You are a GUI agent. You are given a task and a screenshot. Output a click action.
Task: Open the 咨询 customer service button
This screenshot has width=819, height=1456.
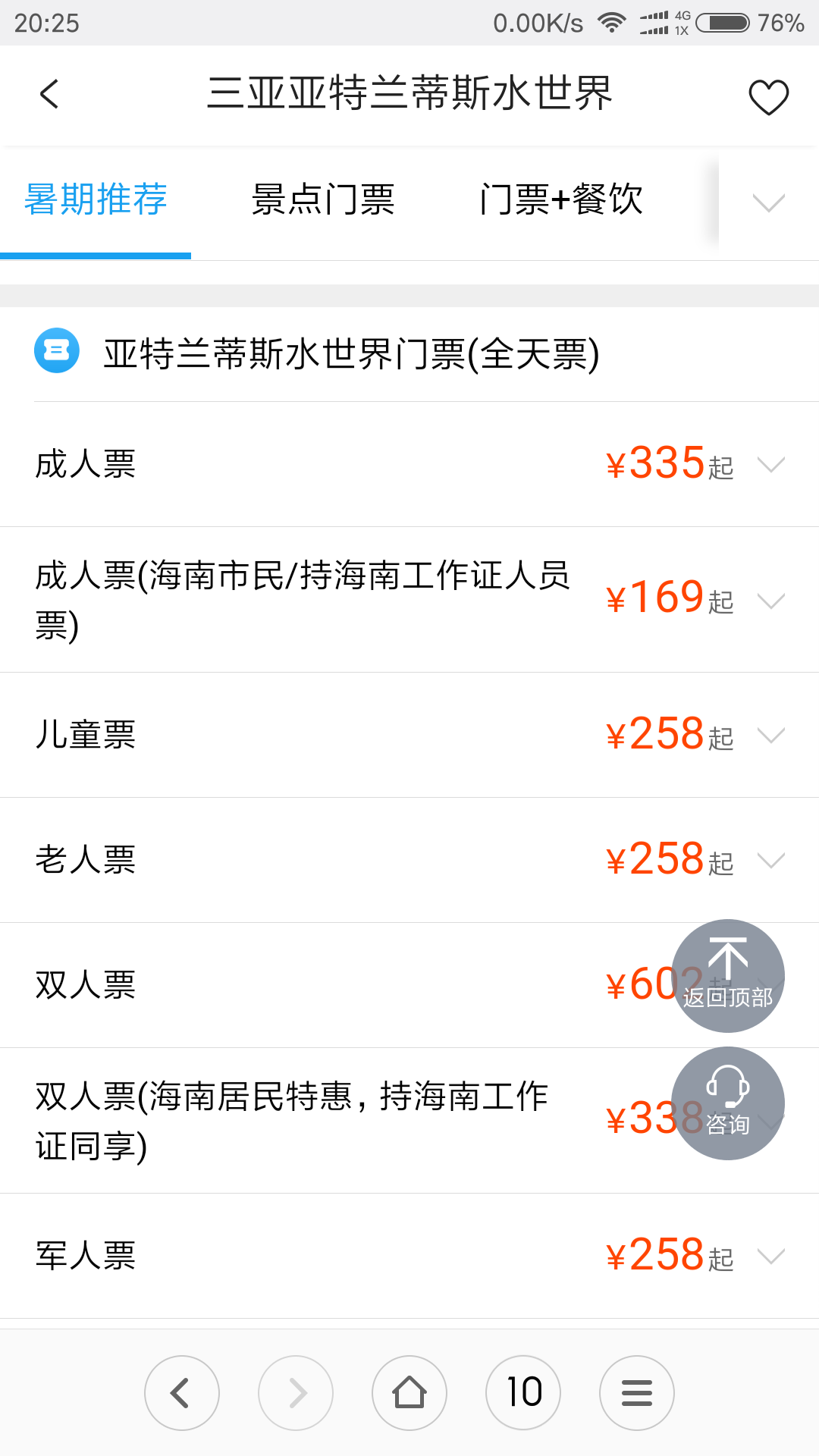click(728, 1103)
